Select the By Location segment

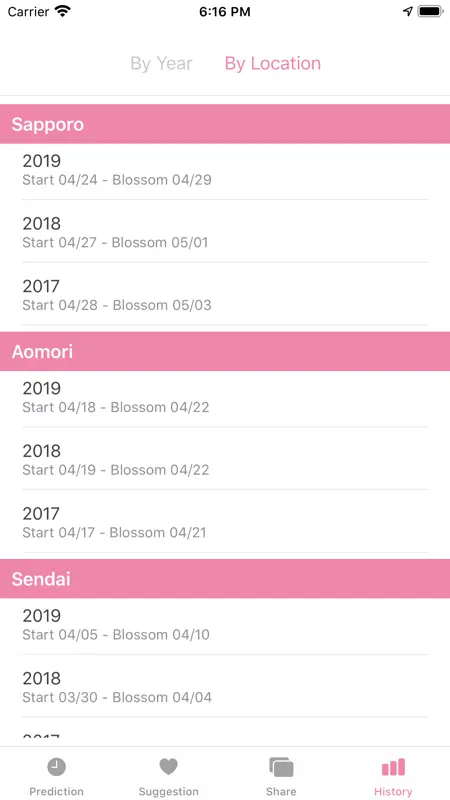click(x=272, y=63)
